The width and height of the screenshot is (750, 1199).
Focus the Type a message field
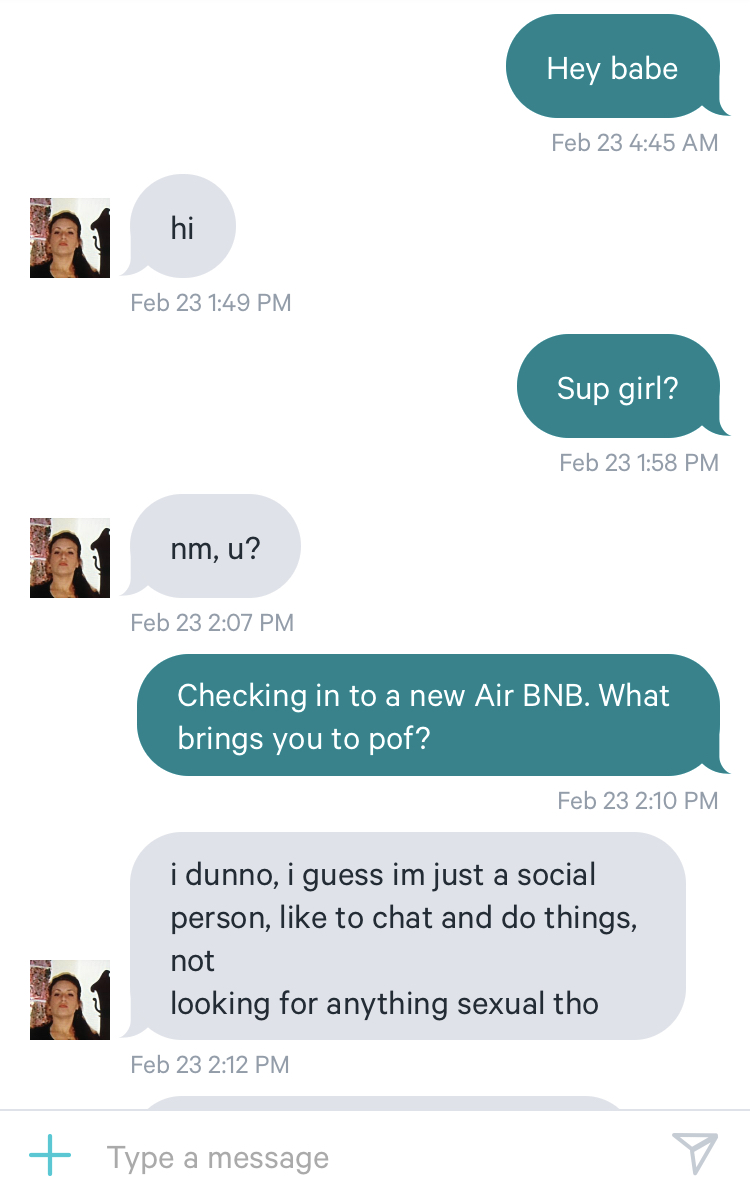pyautogui.click(x=375, y=1157)
